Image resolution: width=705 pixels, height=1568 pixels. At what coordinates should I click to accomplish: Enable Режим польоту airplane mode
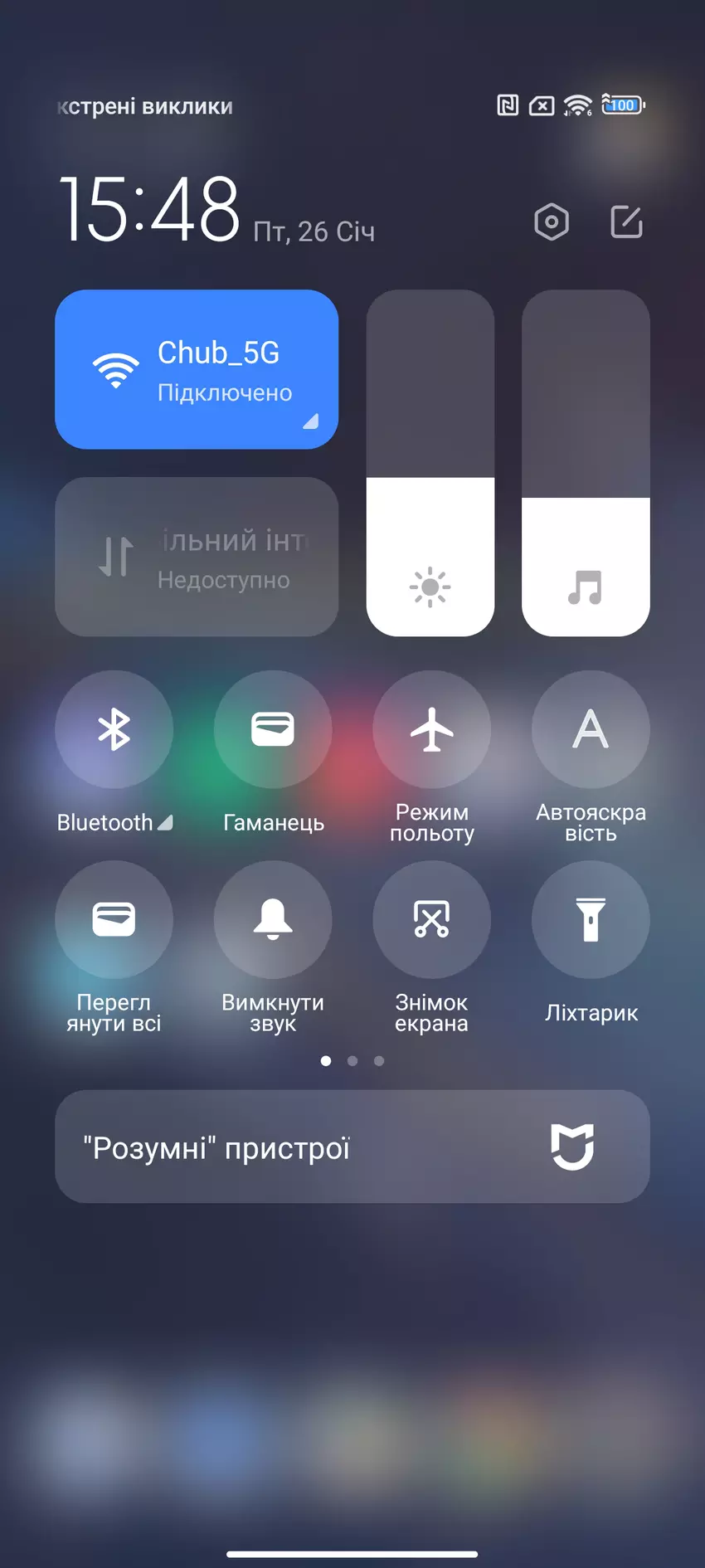[431, 730]
